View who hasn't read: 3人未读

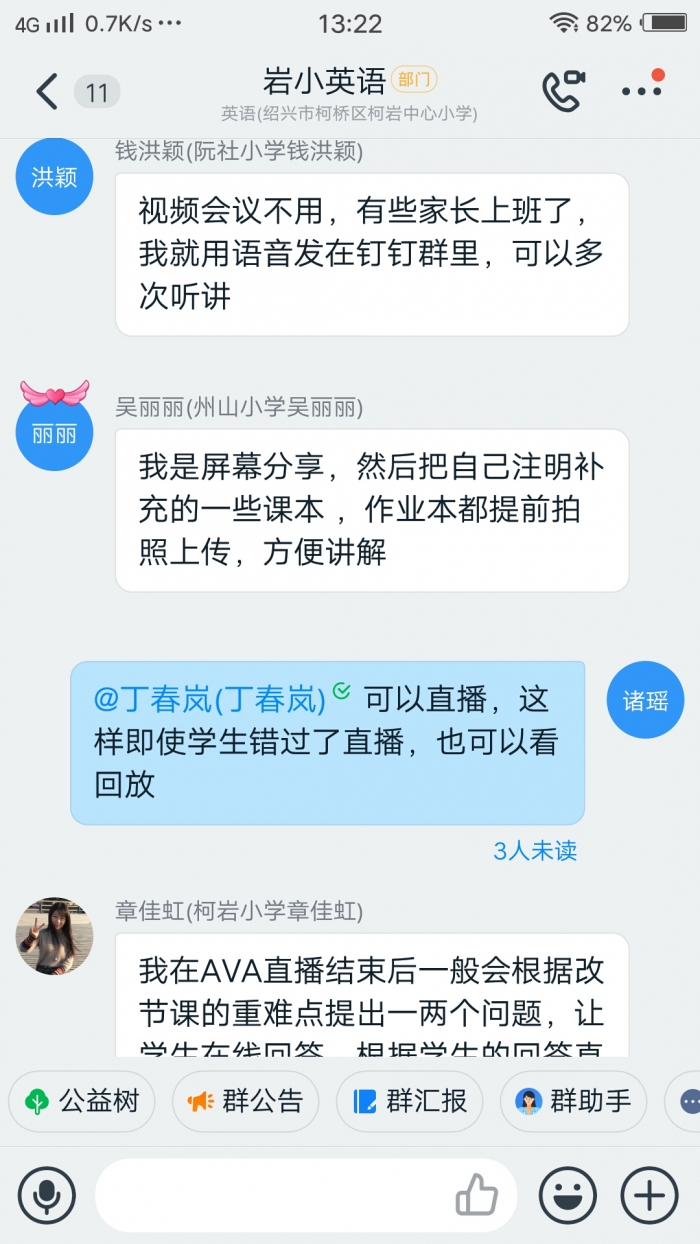(x=535, y=851)
